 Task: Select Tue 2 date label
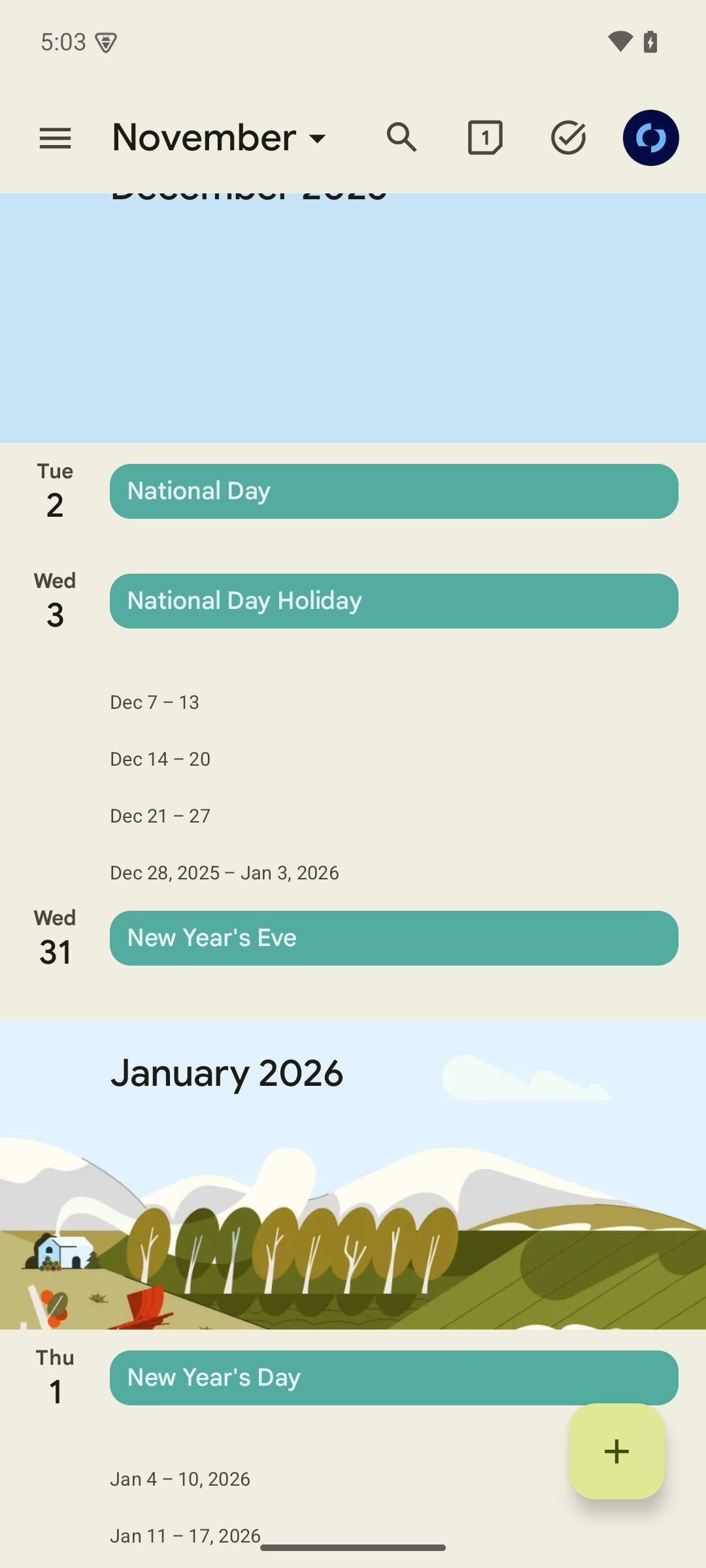pos(55,491)
